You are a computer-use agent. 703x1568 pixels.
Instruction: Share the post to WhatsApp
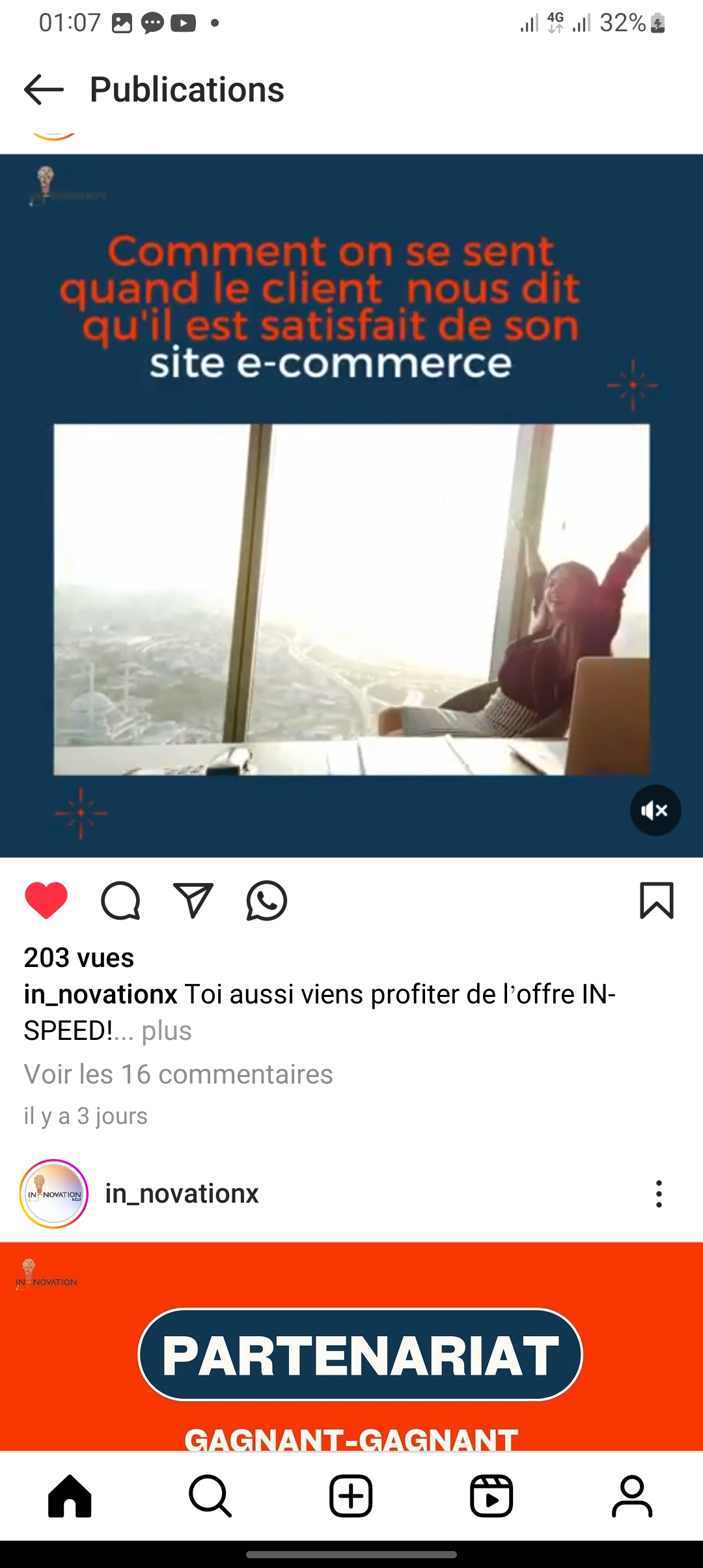pos(267,901)
